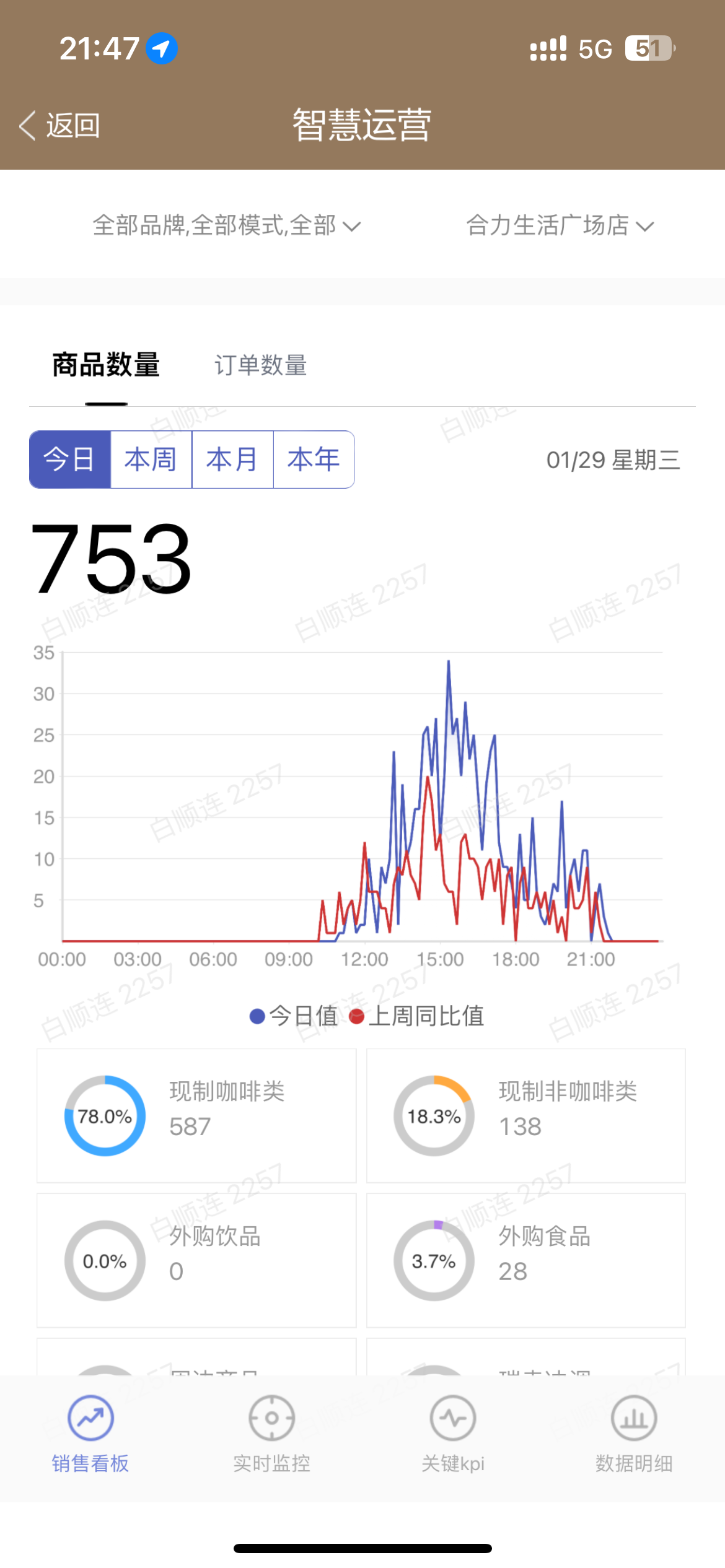Open the 外购饮品 category card

[196, 1260]
